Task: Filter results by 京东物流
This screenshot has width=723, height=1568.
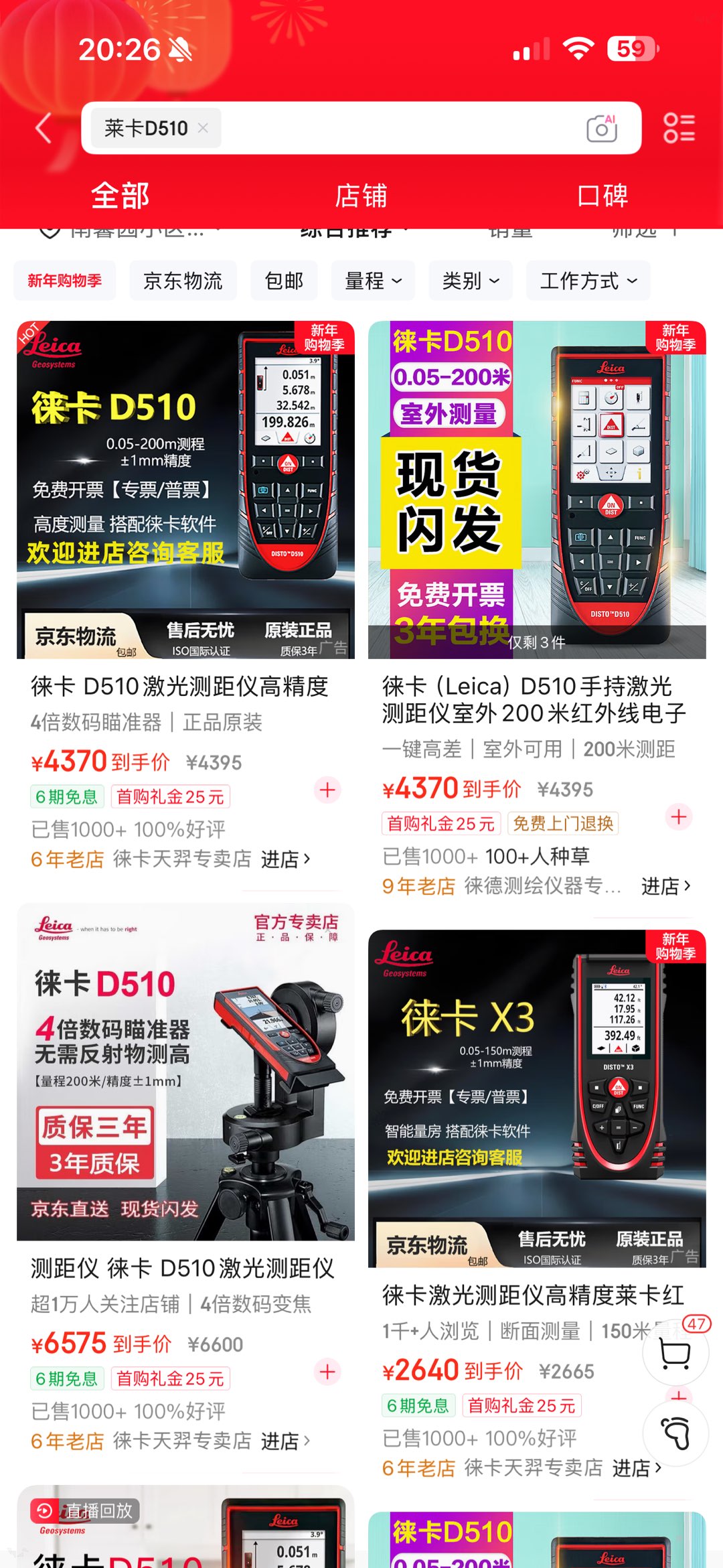Action: (183, 281)
